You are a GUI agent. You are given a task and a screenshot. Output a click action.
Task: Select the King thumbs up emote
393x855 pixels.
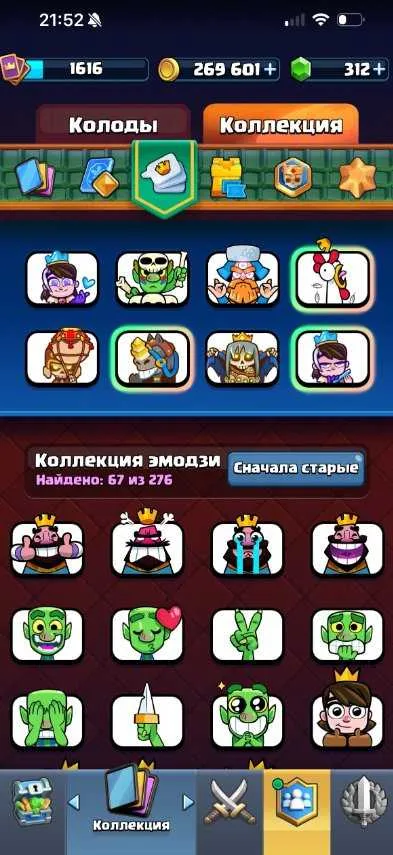(47, 546)
